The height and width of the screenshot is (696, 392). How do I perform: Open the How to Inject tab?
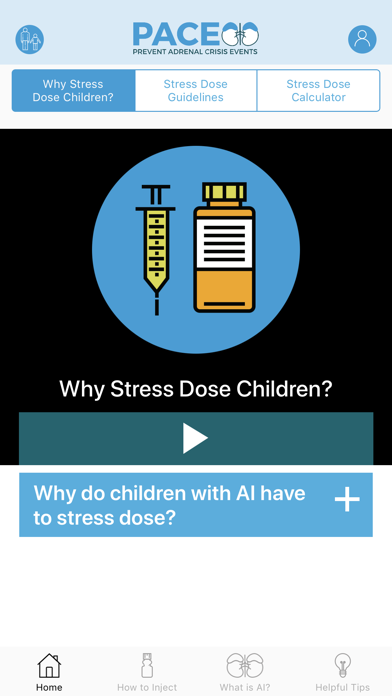coord(147,672)
